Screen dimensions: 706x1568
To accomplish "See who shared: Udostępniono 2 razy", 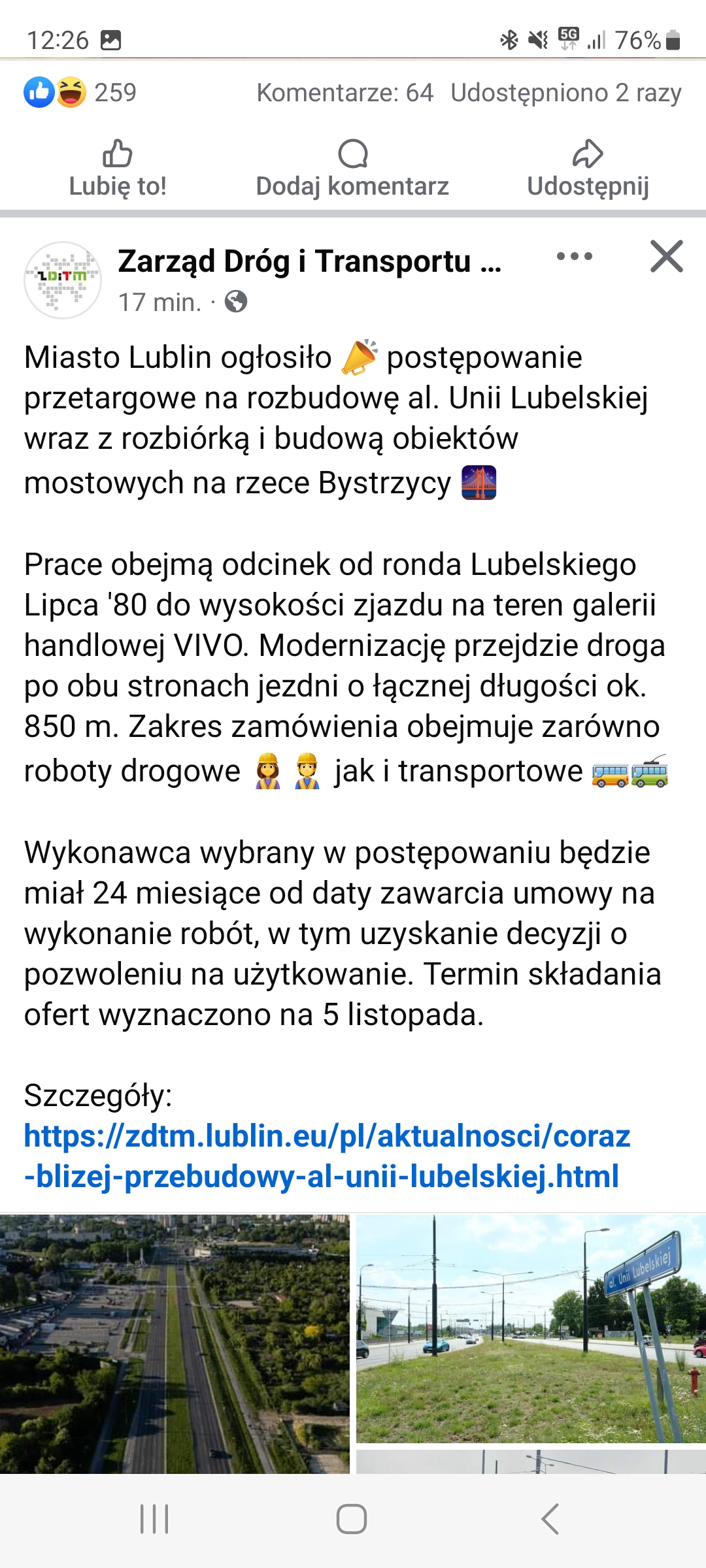I will [565, 93].
